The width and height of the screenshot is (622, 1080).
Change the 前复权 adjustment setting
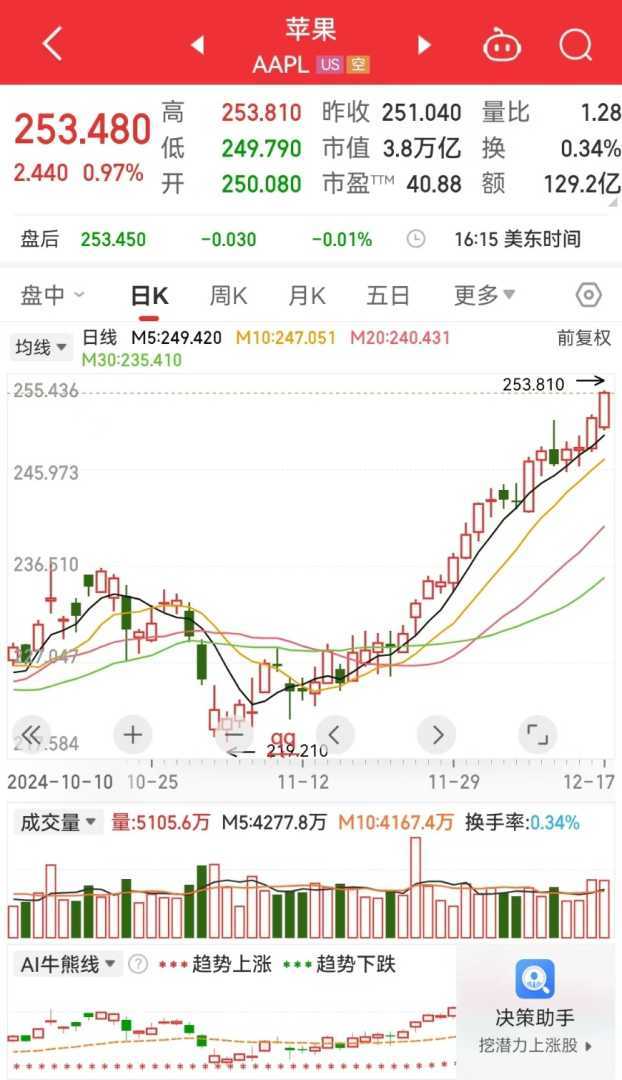click(x=583, y=338)
